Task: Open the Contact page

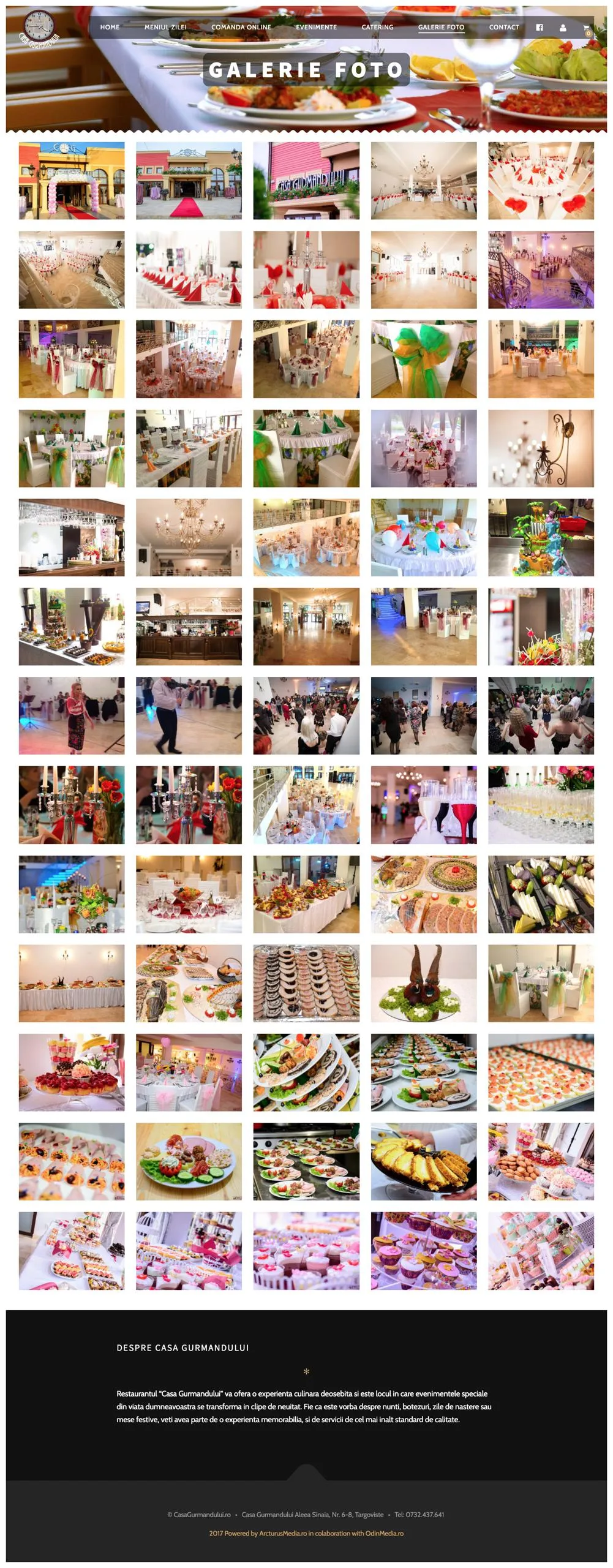Action: [x=503, y=27]
